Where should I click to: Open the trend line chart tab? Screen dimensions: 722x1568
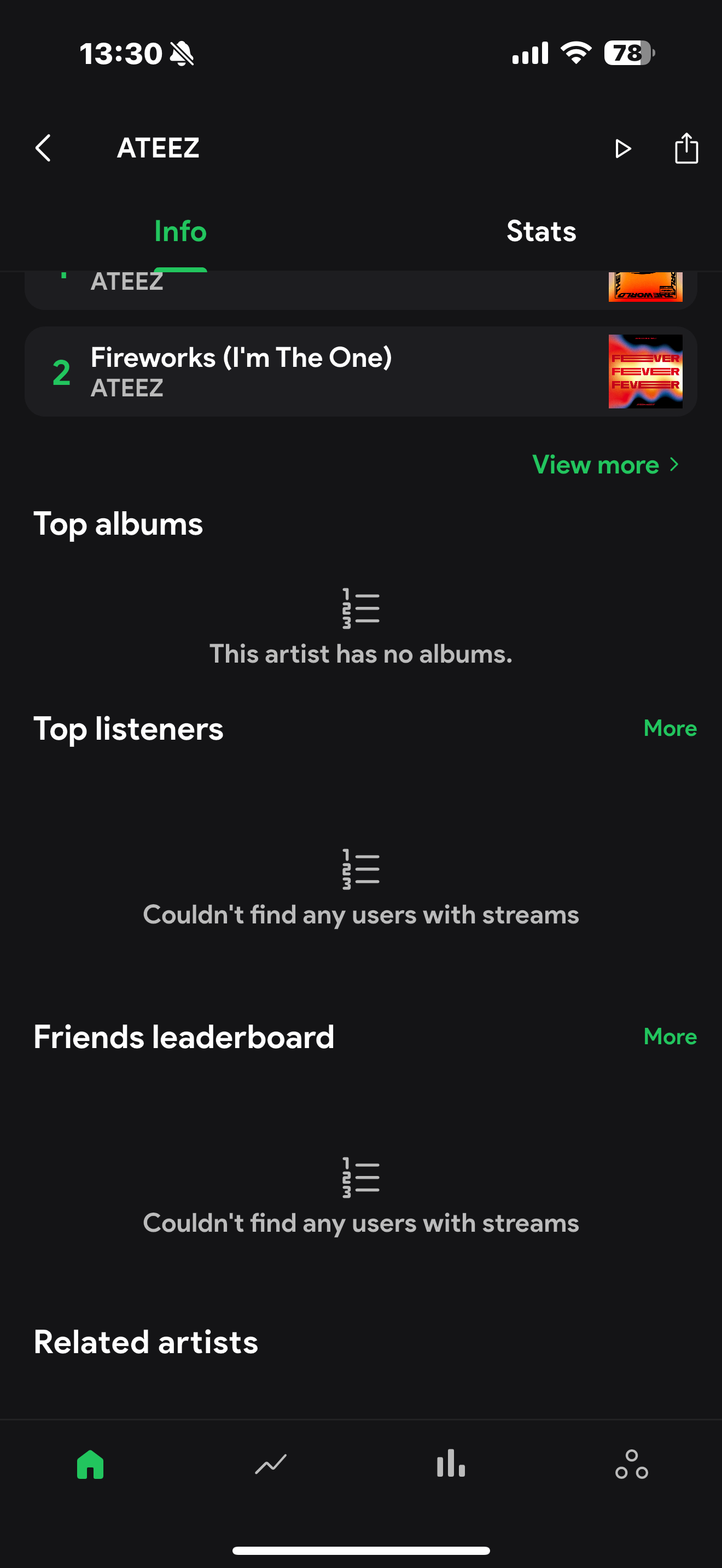(270, 1464)
